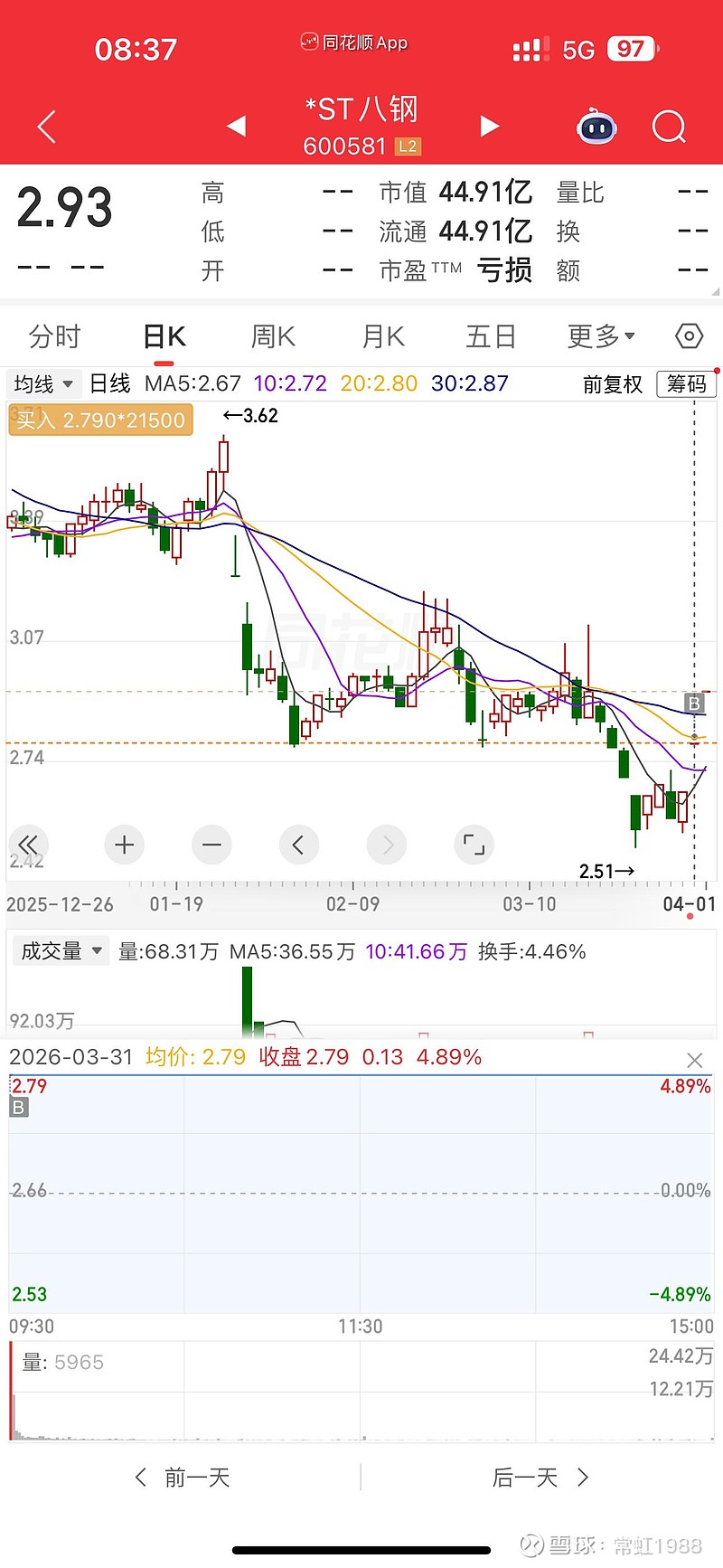Image resolution: width=723 pixels, height=1568 pixels.
Task: Close the 2026-03-31 intraday panel
Action: [x=694, y=1060]
